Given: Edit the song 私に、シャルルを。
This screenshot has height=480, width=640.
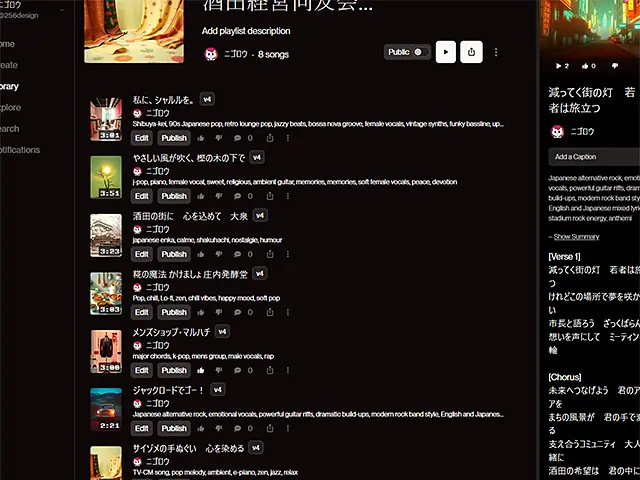Looking at the screenshot, I should pos(142,138).
